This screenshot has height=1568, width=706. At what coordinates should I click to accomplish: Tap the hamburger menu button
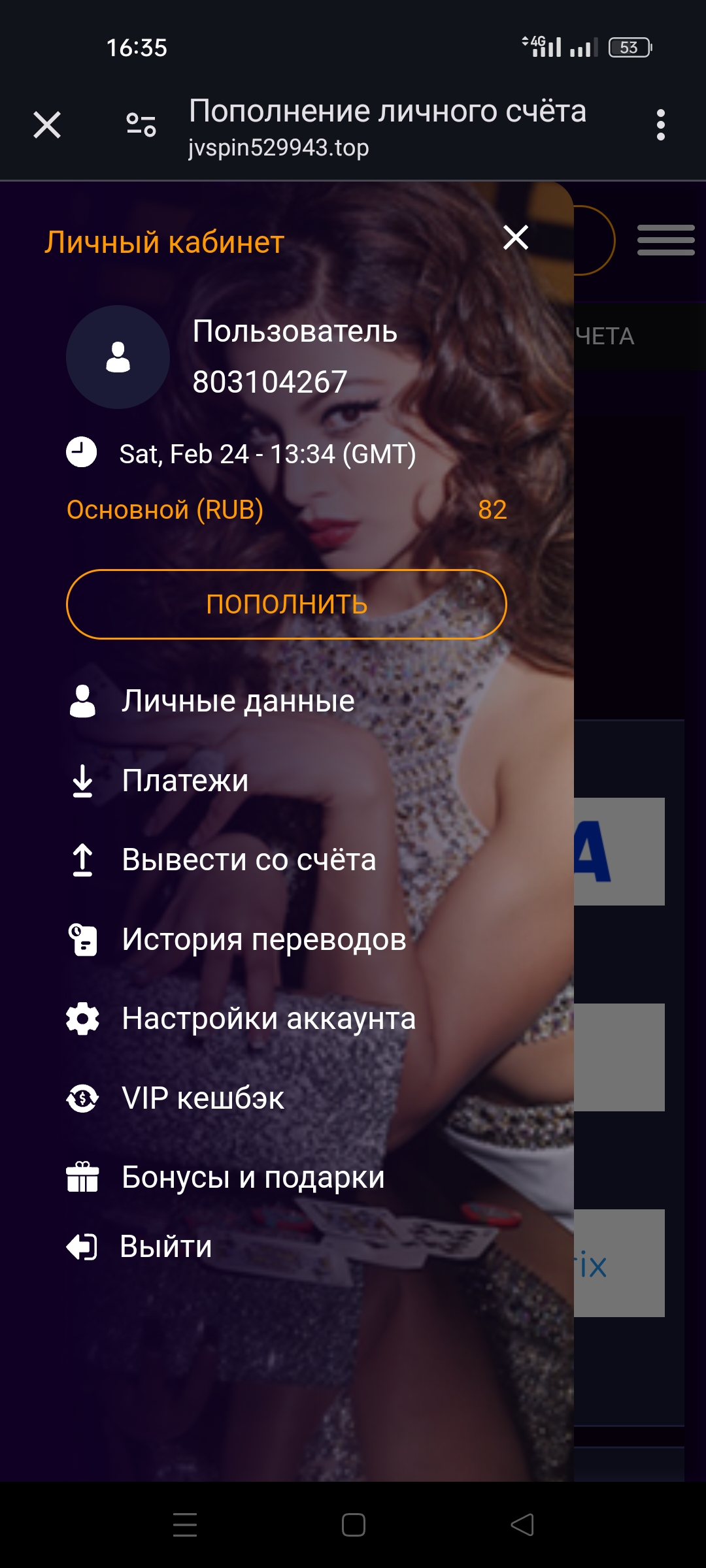click(x=665, y=240)
